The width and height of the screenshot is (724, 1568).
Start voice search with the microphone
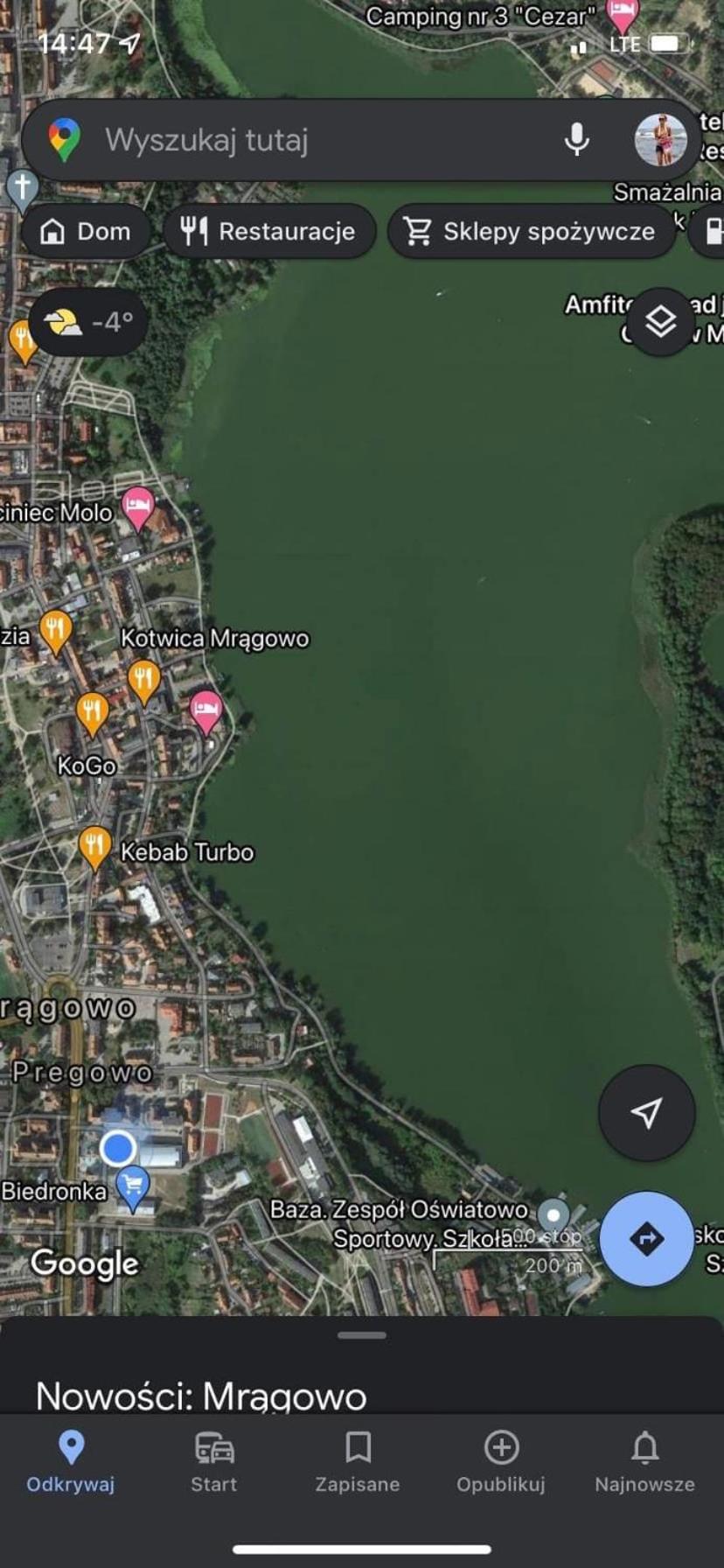coord(576,139)
